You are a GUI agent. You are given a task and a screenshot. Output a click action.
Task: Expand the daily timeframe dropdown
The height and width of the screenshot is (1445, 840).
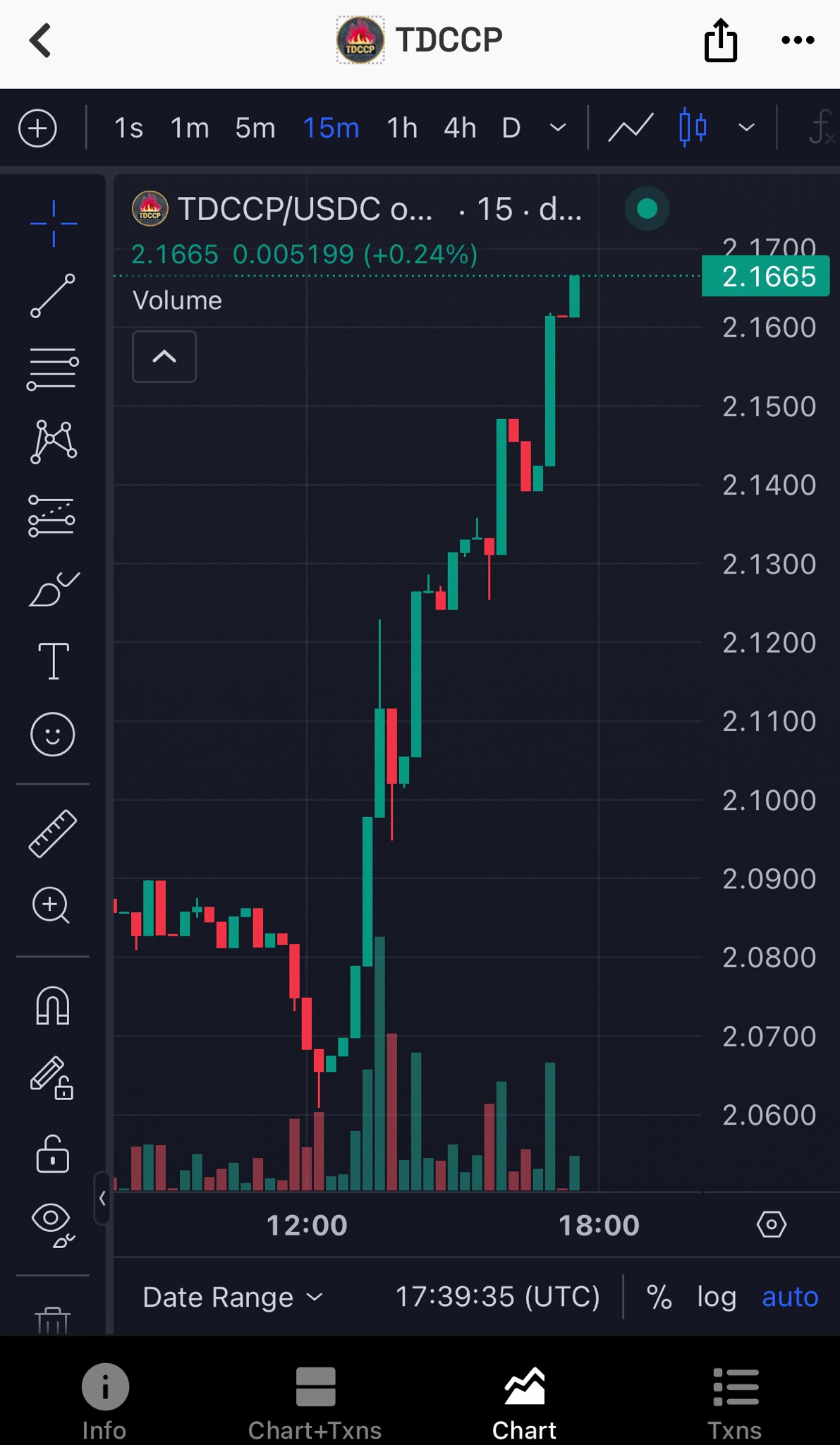(x=556, y=128)
